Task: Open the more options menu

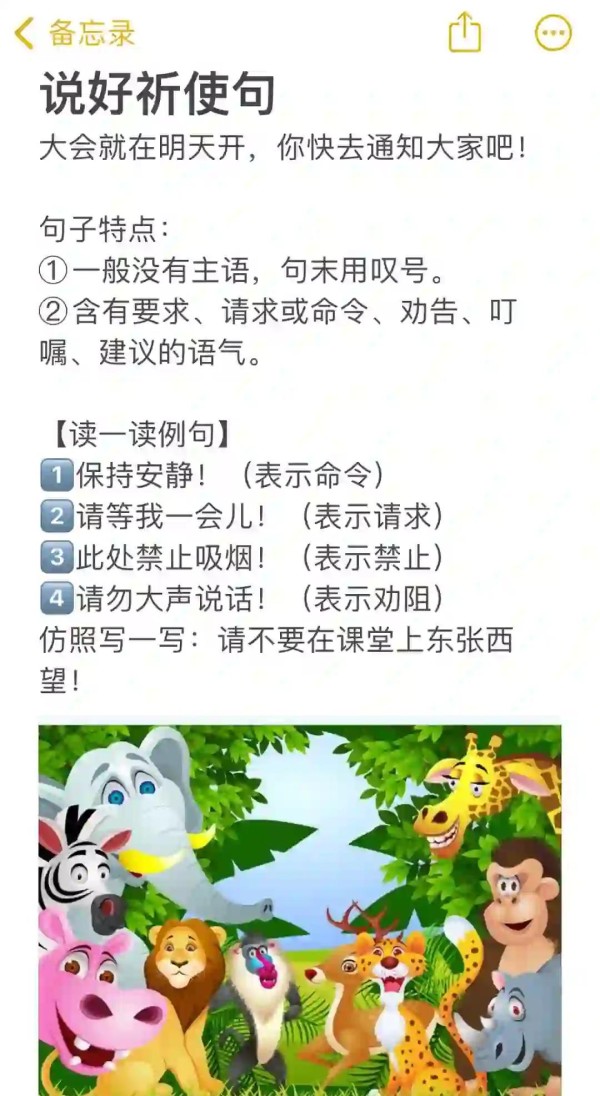Action: click(553, 33)
